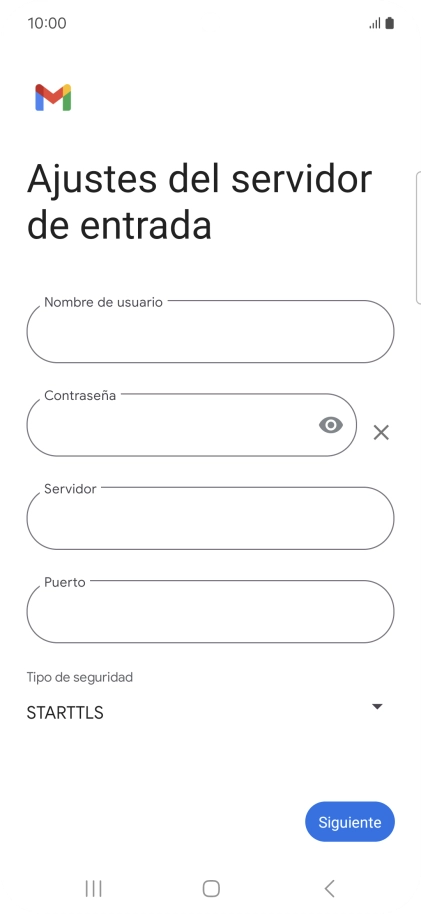Show the password with the eye icon
The width and height of the screenshot is (421, 914).
(x=331, y=425)
